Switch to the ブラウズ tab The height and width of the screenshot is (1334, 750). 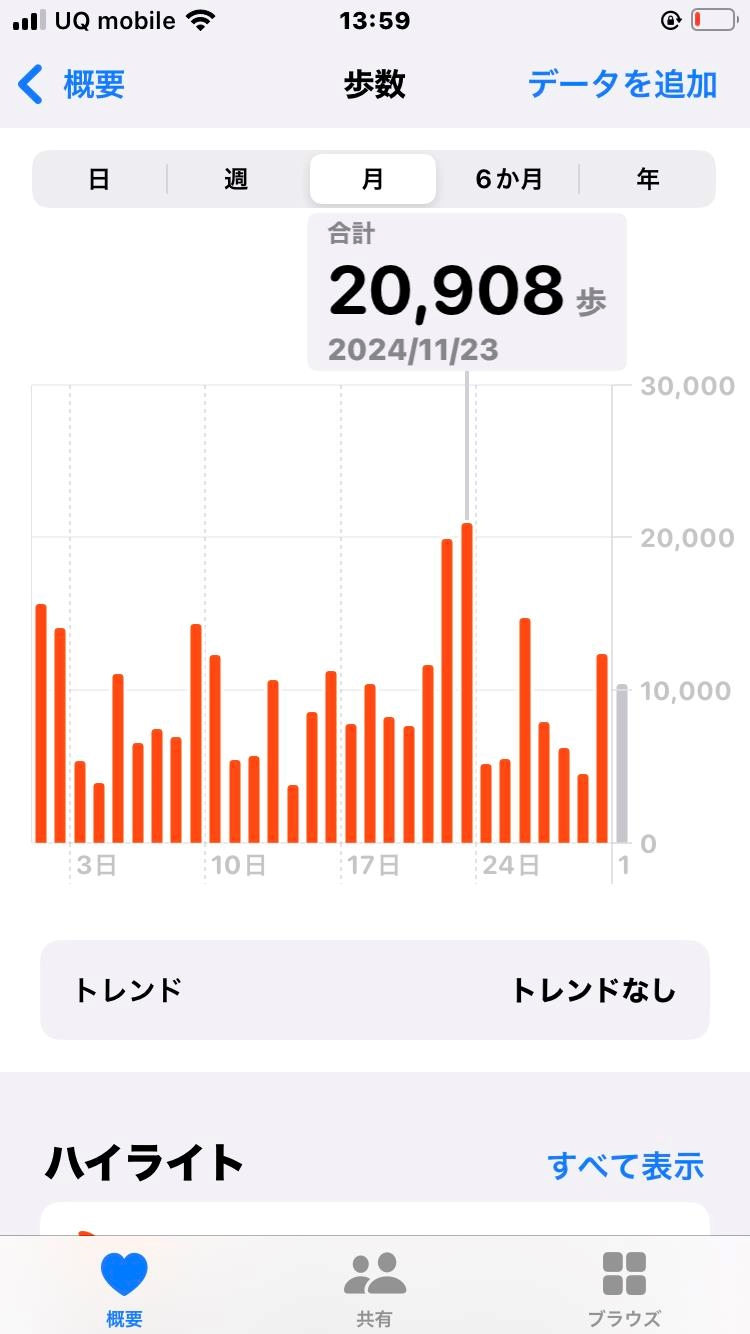624,1289
